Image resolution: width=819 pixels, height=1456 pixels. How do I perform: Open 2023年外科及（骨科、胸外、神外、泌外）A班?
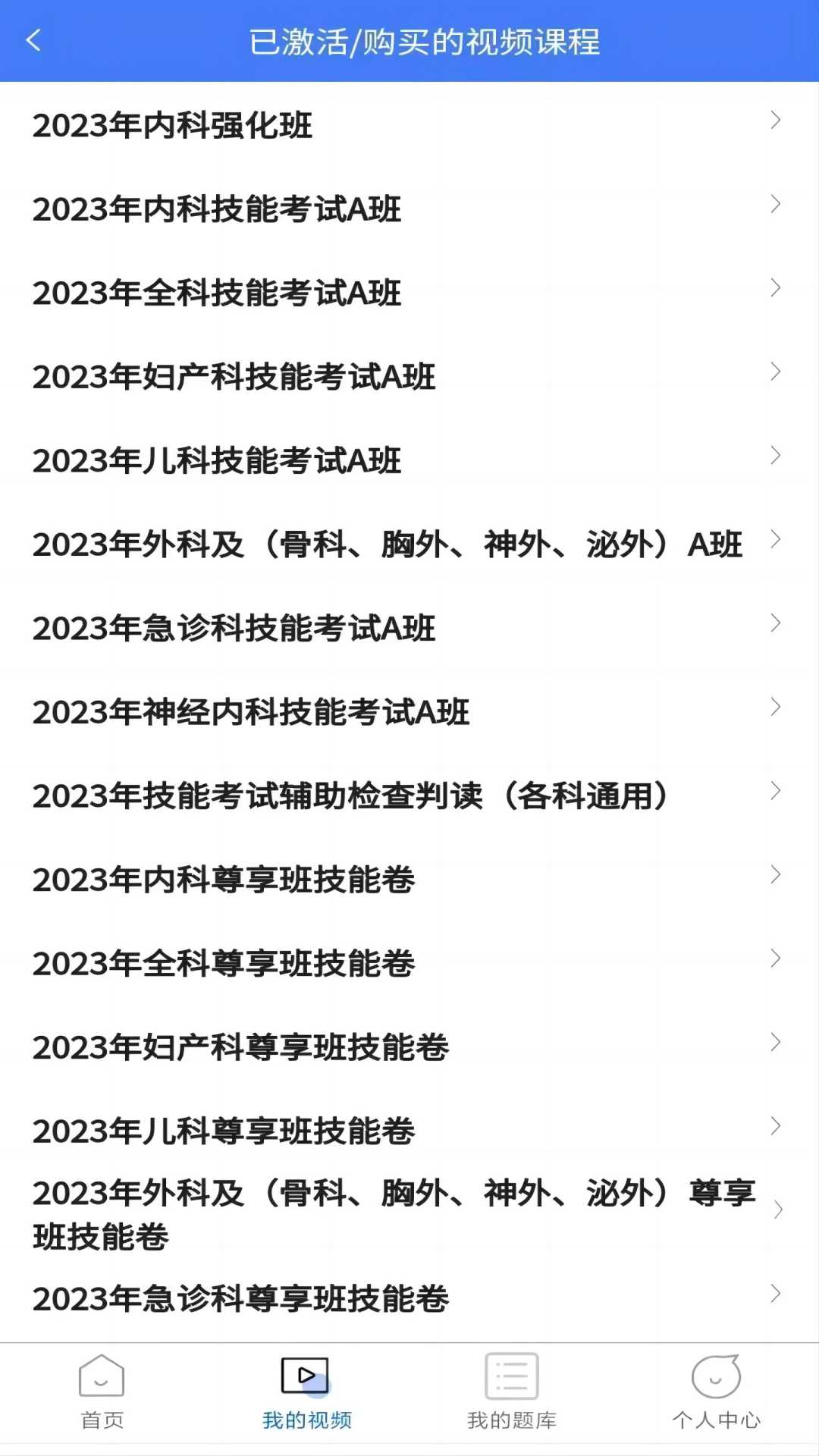tap(409, 544)
